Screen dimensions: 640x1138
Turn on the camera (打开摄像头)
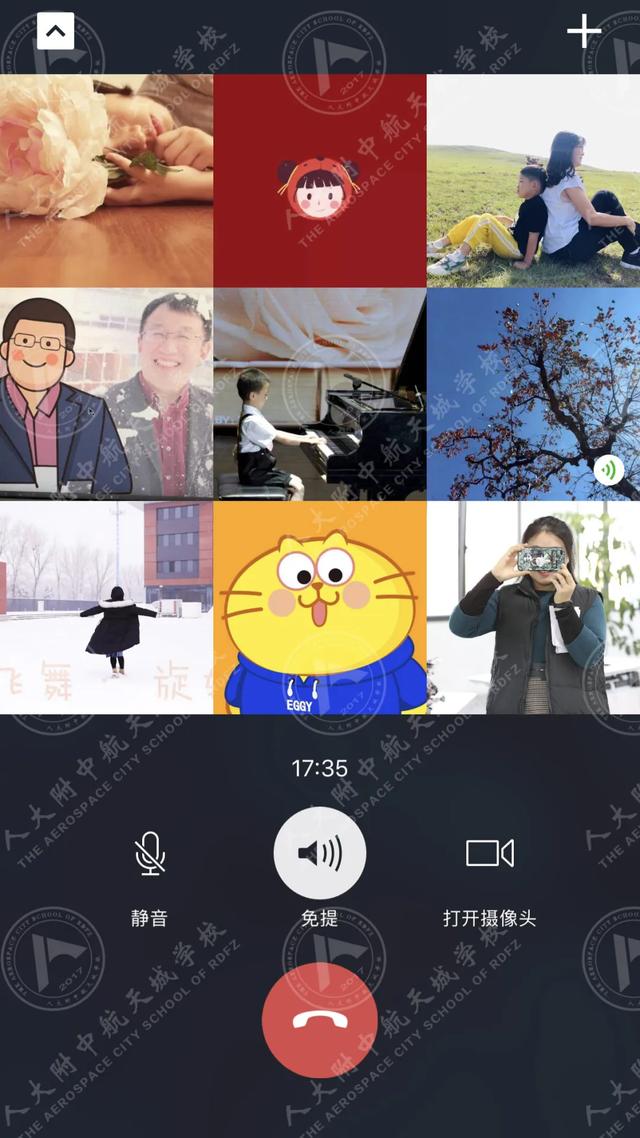(x=490, y=854)
